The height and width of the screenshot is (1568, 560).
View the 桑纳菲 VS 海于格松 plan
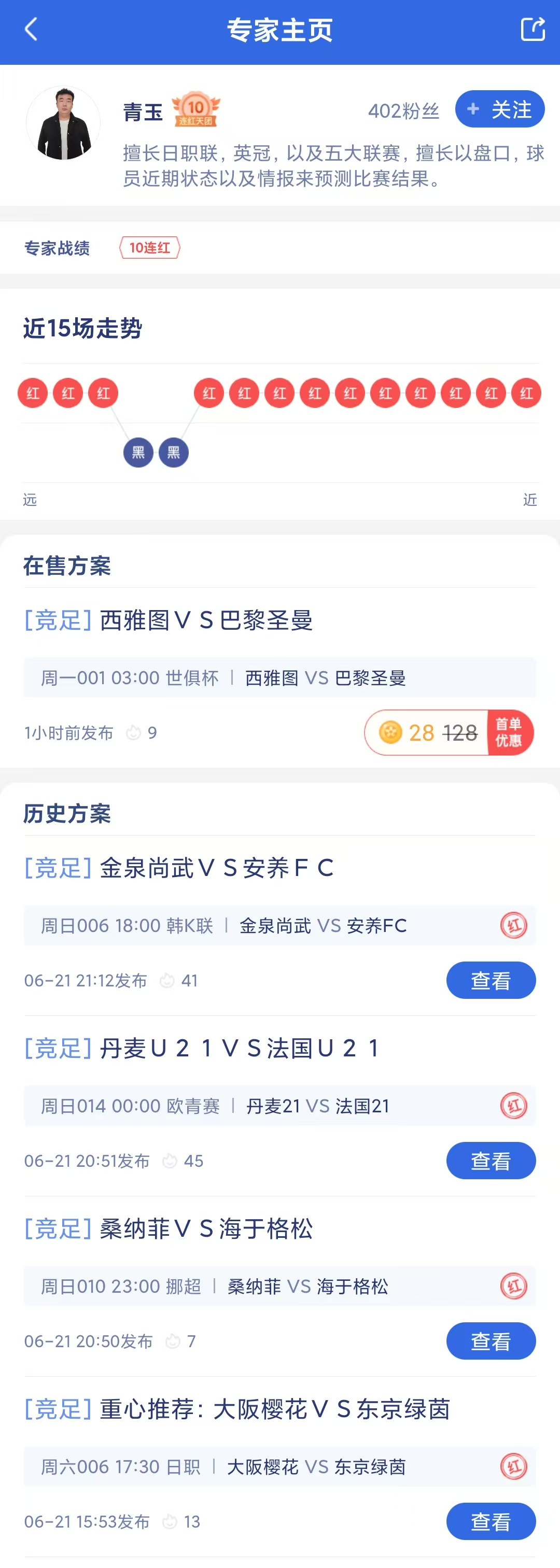491,1340
